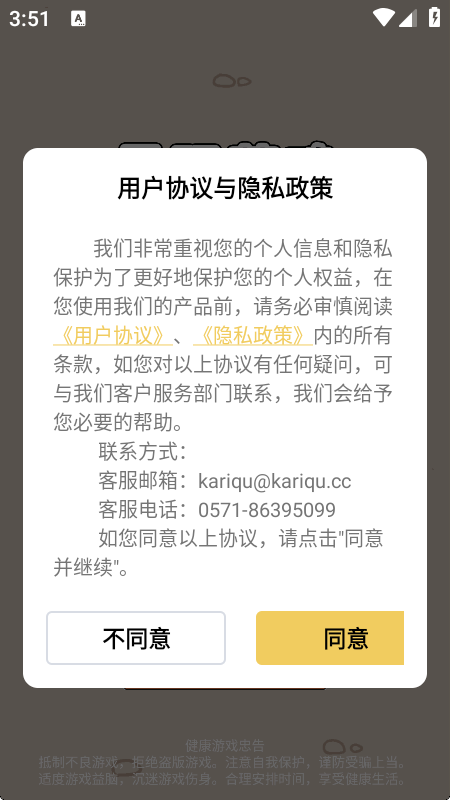The height and width of the screenshot is (800, 450).
Task: Tap the 同意 button to accept
Action: point(330,638)
